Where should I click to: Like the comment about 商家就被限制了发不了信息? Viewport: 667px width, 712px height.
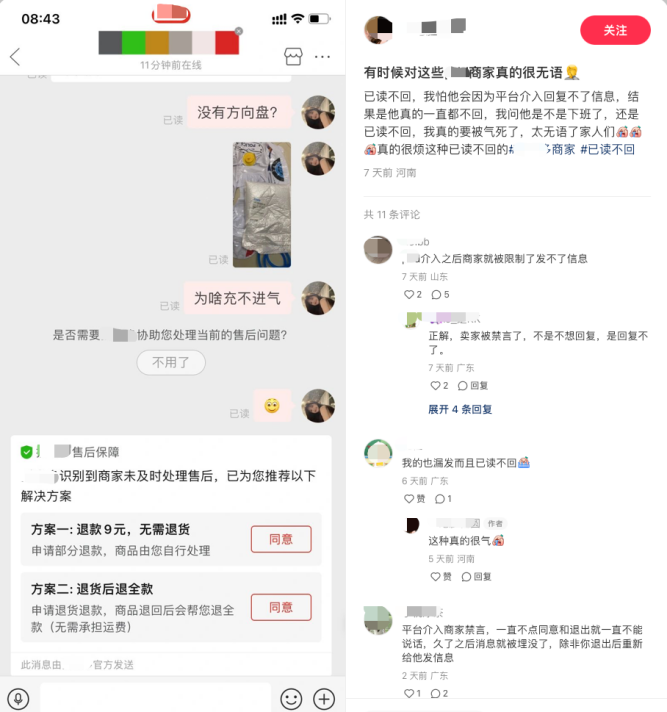(x=412, y=294)
